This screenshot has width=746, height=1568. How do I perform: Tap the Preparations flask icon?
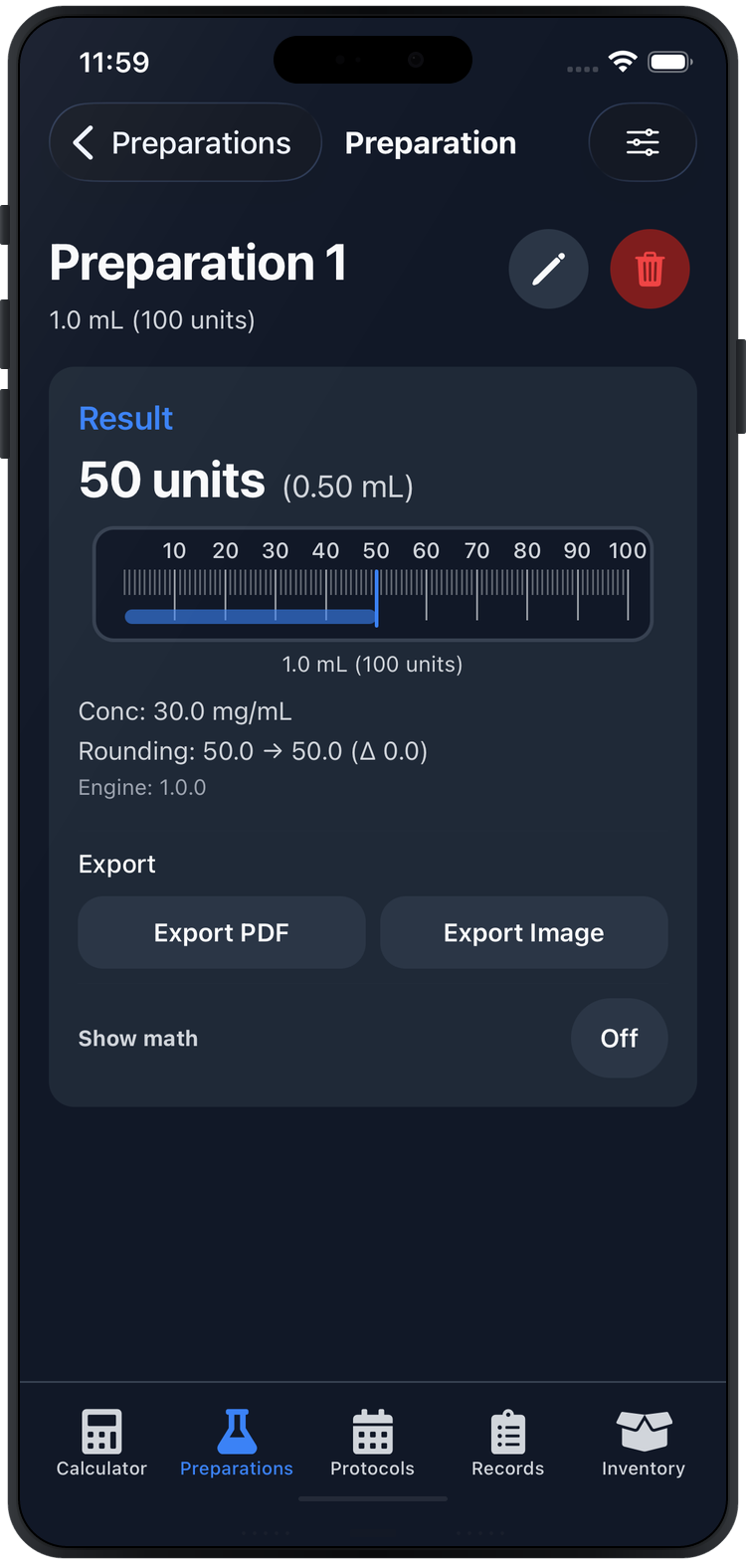(236, 1431)
